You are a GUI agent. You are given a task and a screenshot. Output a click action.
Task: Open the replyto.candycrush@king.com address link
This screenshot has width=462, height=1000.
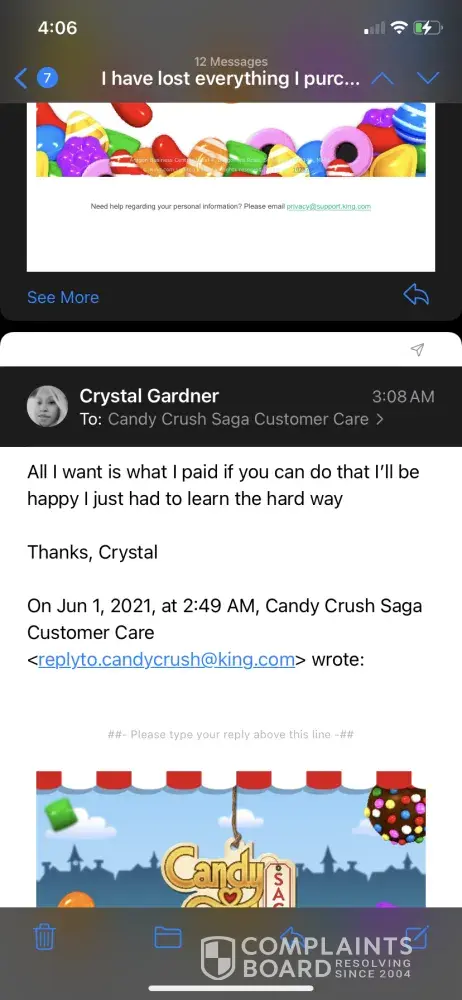click(x=167, y=659)
